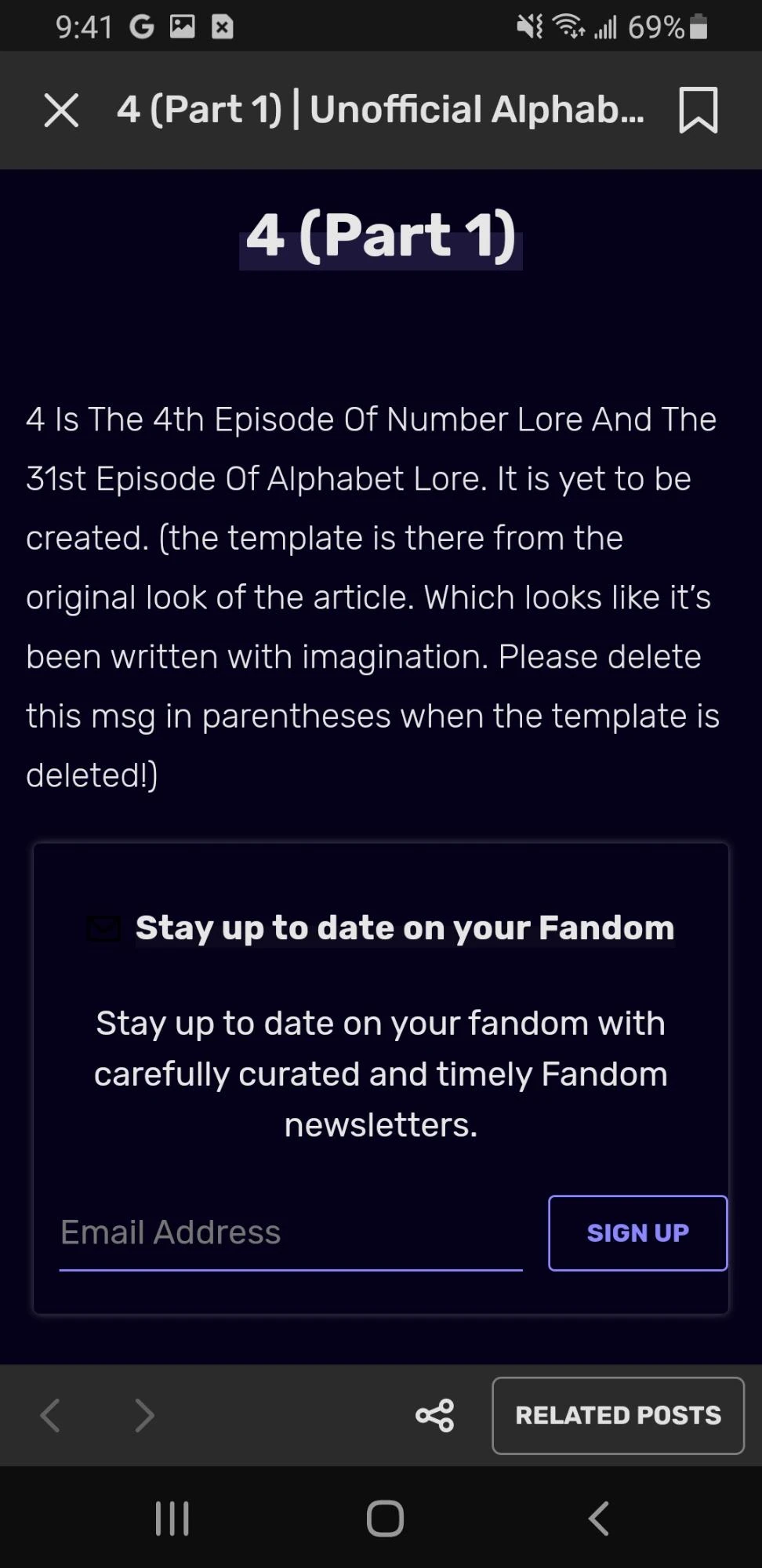Viewport: 762px width, 1568px height.
Task: Click the Stay up to date heading
Action: coord(405,927)
